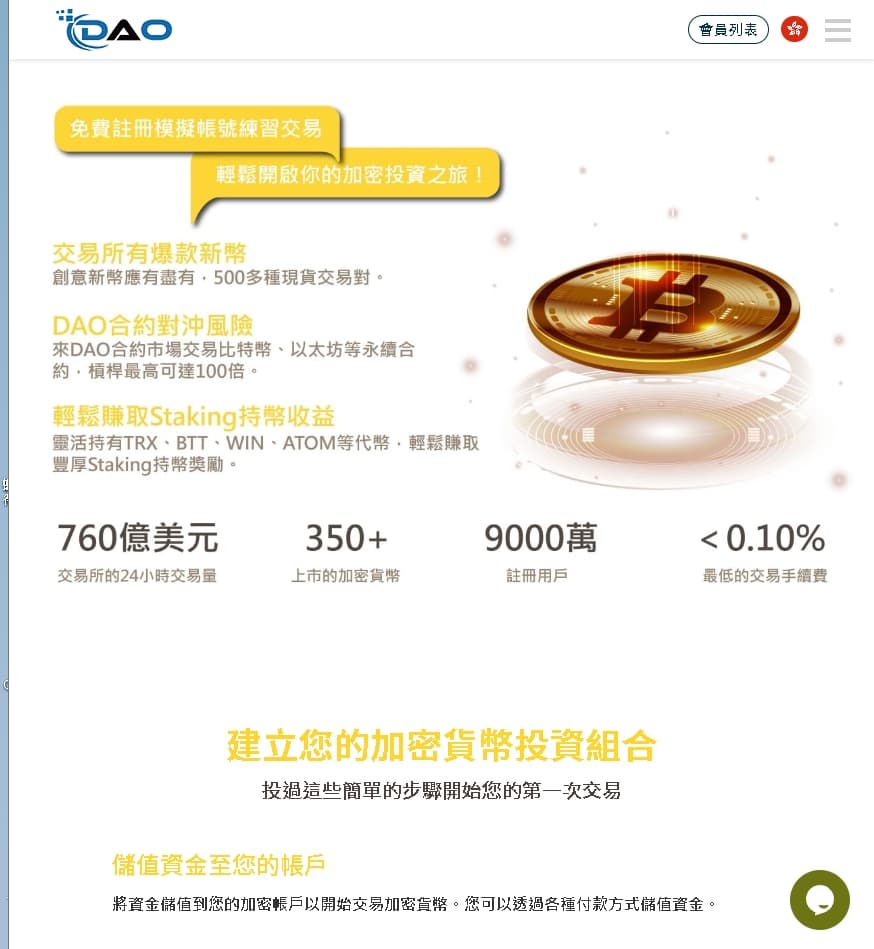The width and height of the screenshot is (874, 949).
Task: Expand the 350+ listed cryptocurrencies stat
Action: 345,540
